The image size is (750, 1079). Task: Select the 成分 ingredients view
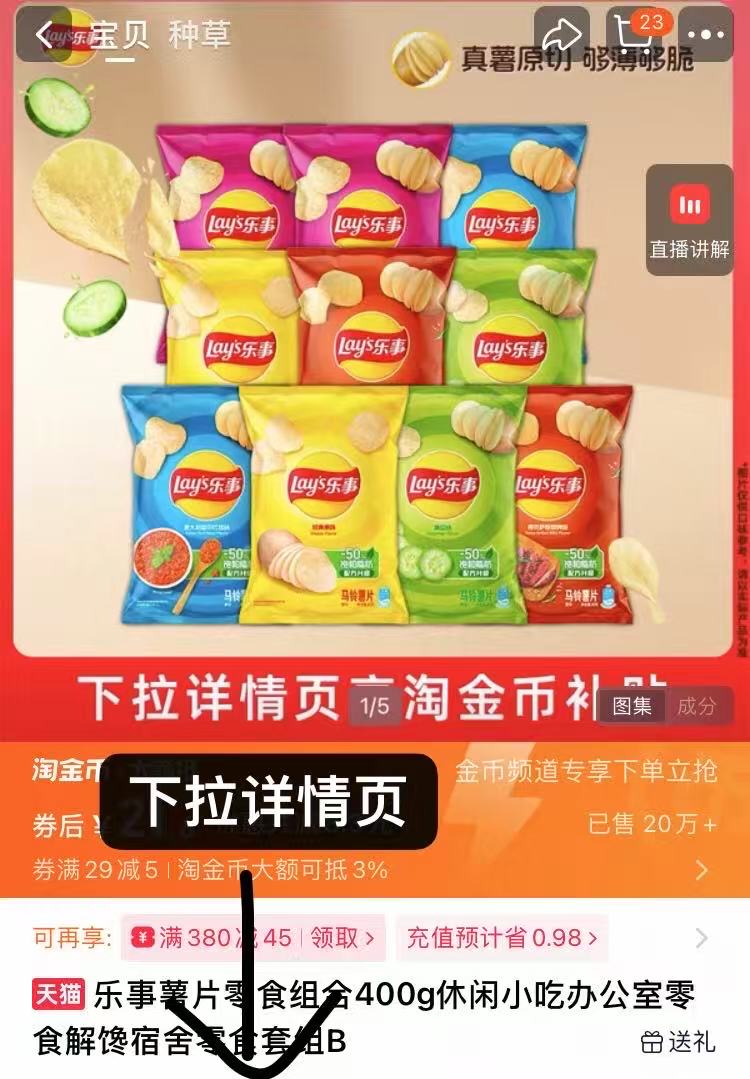coord(697,706)
